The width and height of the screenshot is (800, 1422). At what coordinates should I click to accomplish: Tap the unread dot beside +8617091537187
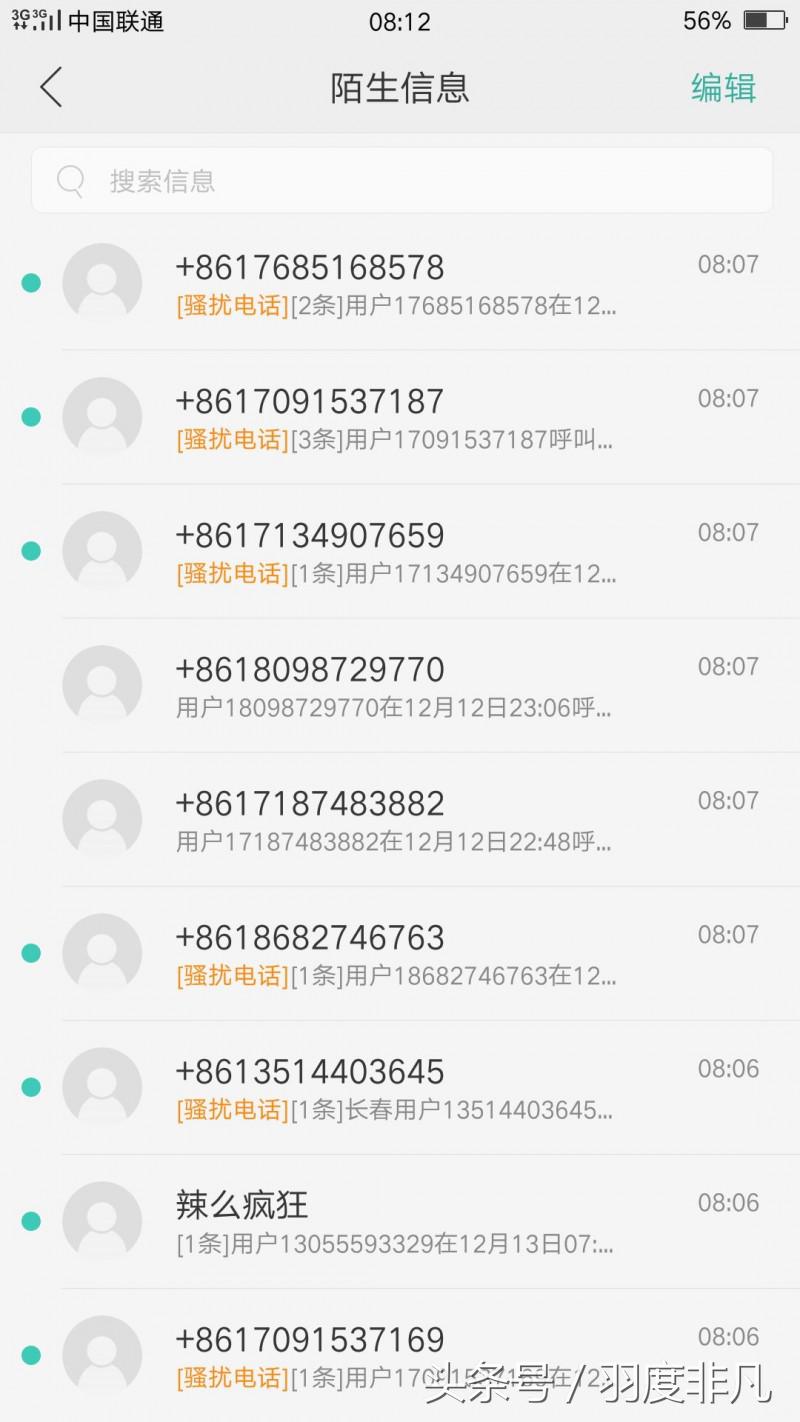[x=31, y=417]
